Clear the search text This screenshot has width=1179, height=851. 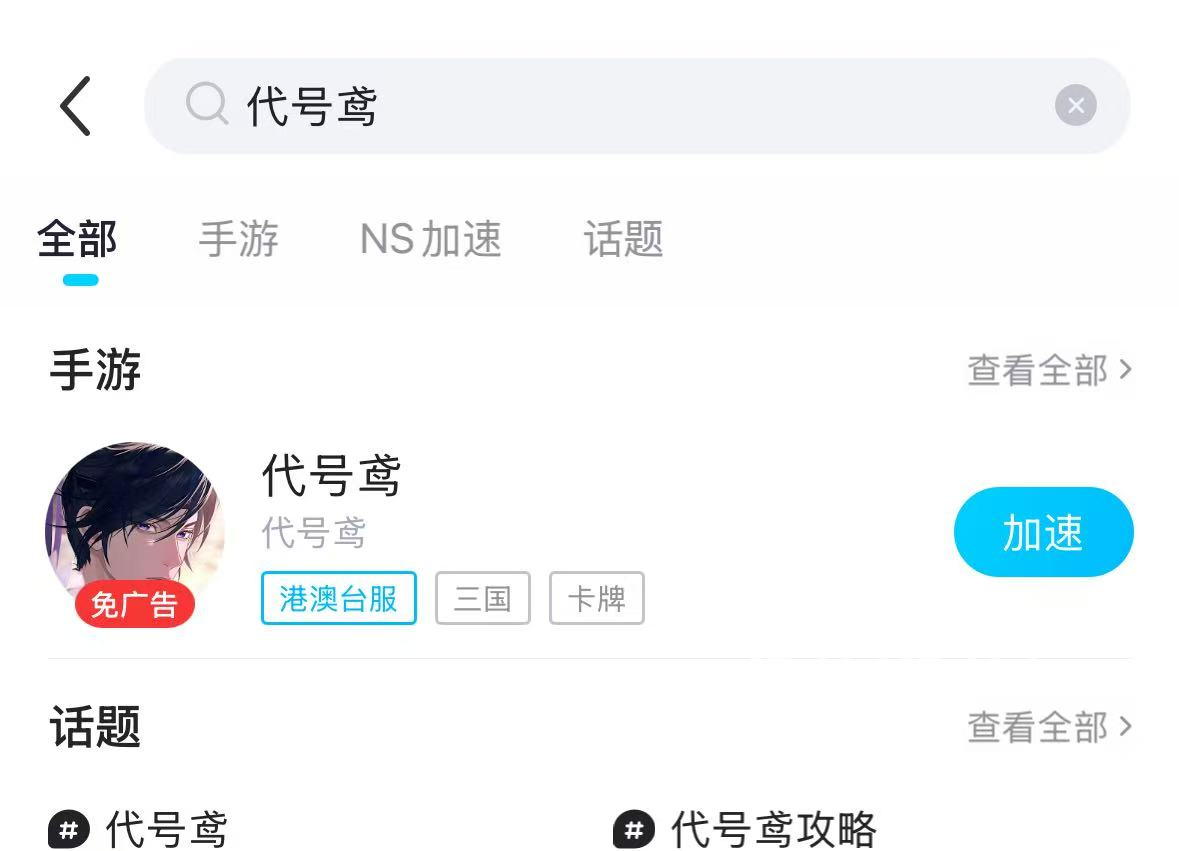click(x=1075, y=106)
